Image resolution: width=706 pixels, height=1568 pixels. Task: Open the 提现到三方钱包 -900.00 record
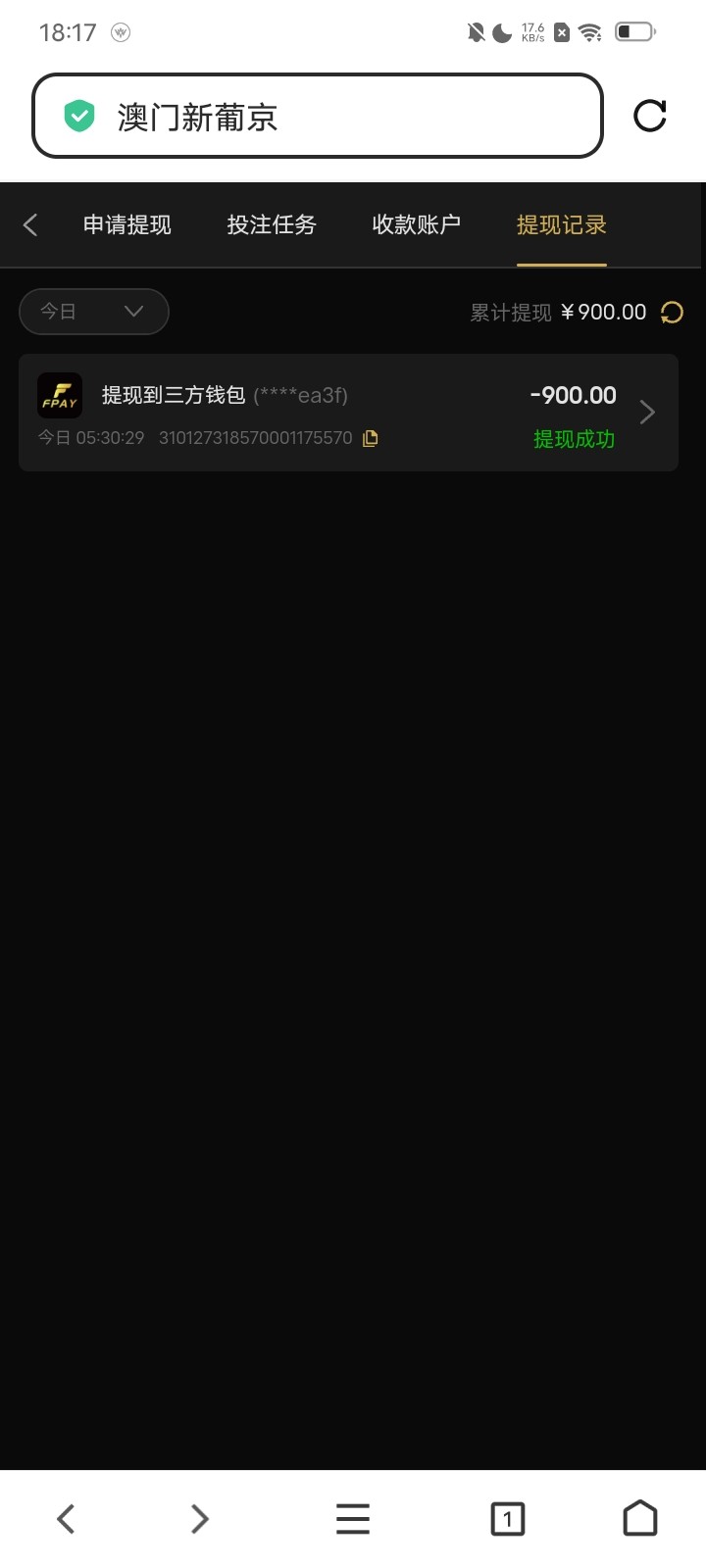[x=348, y=413]
